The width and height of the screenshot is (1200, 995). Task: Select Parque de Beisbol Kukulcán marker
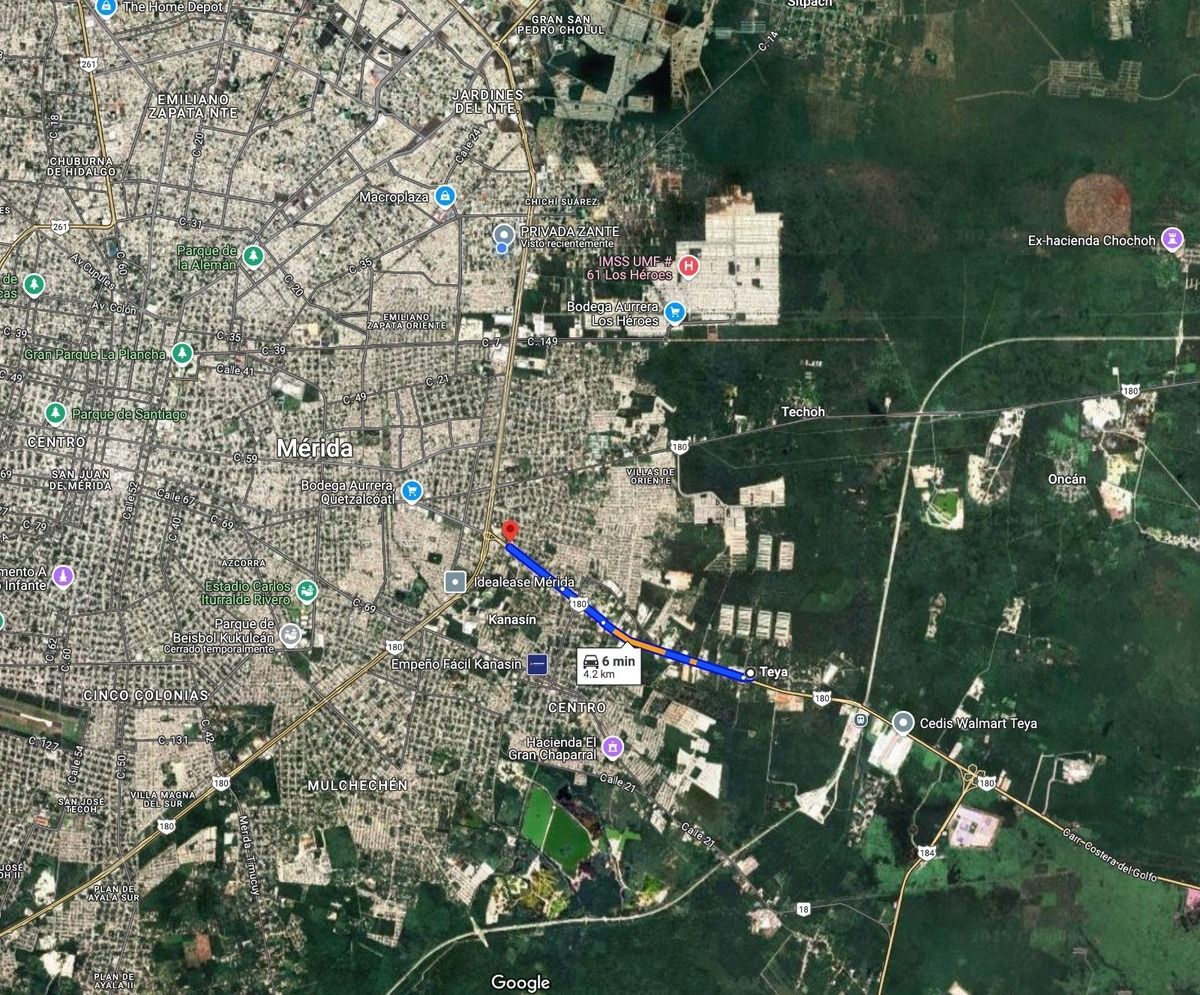tap(290, 633)
